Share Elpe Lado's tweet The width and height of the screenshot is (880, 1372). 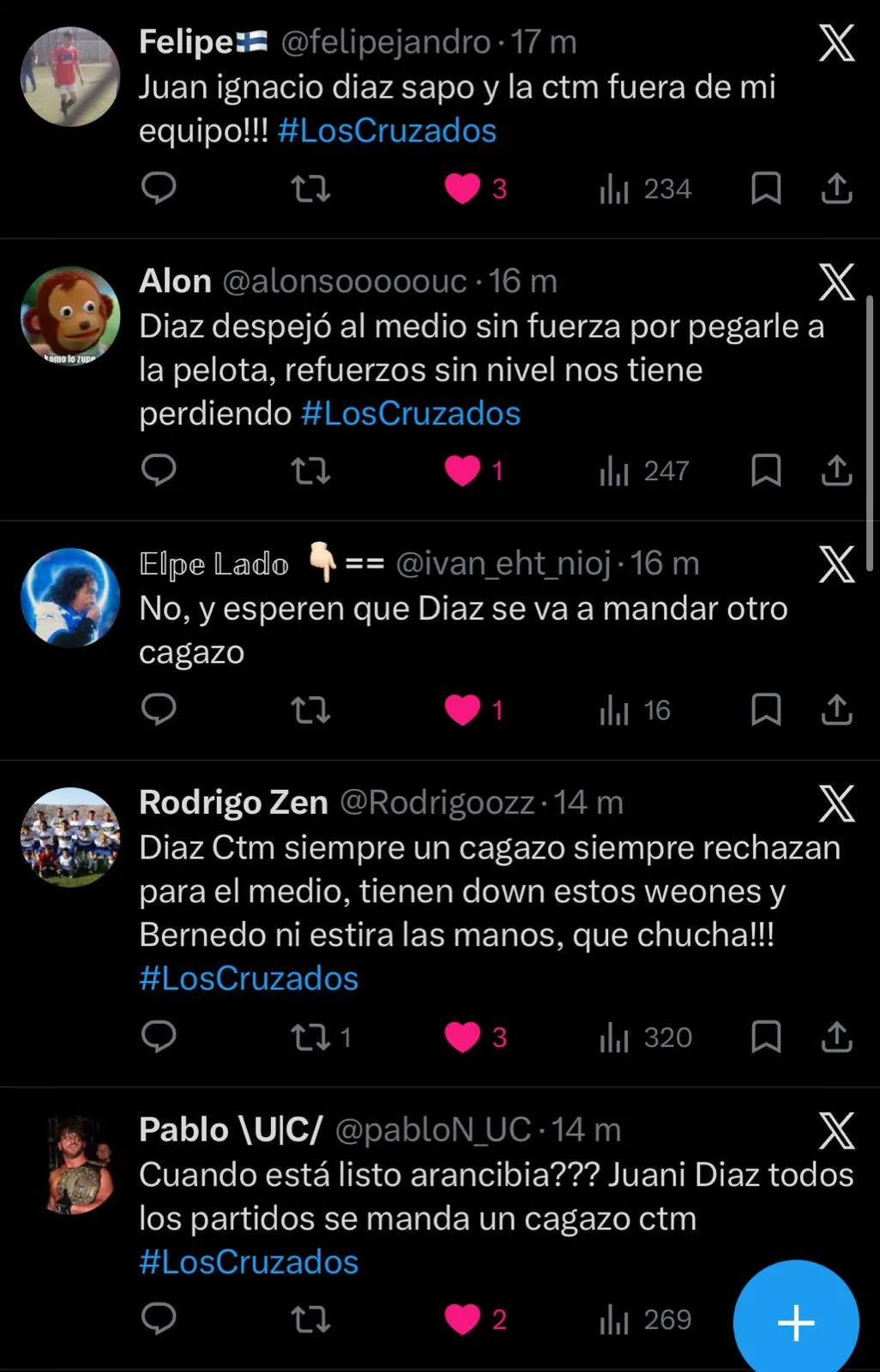[836, 709]
